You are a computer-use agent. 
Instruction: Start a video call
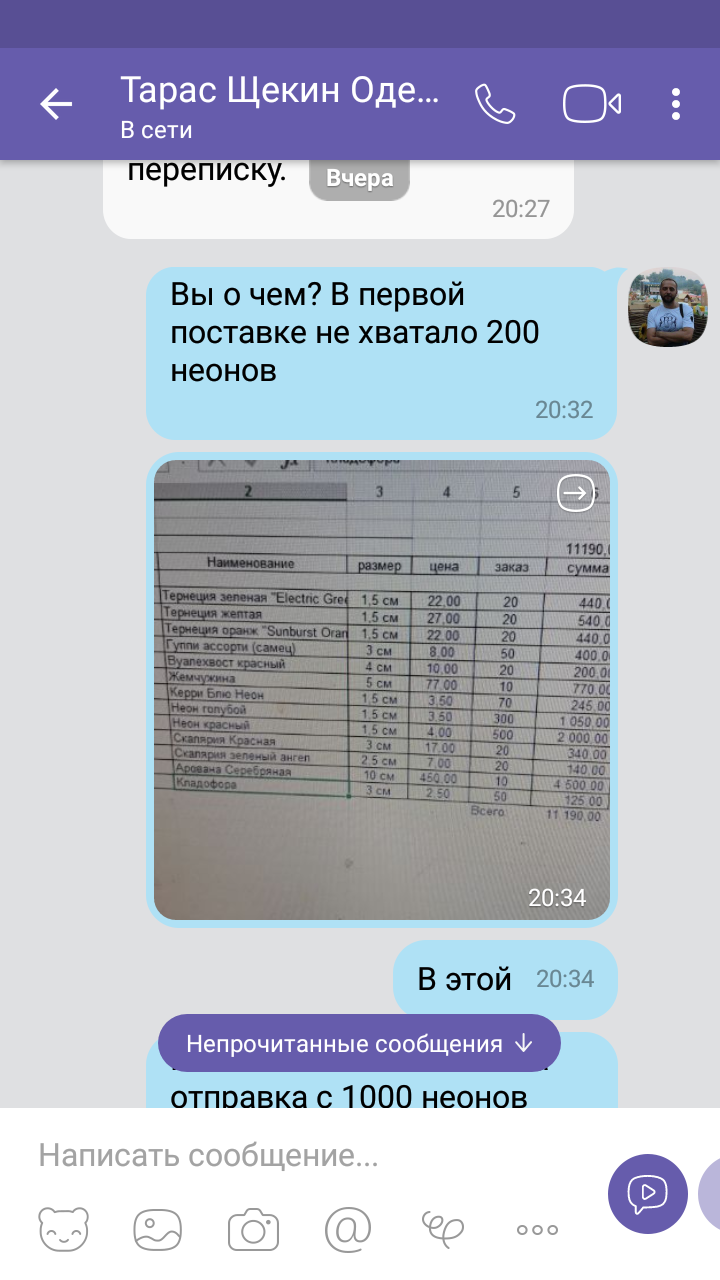tap(592, 104)
